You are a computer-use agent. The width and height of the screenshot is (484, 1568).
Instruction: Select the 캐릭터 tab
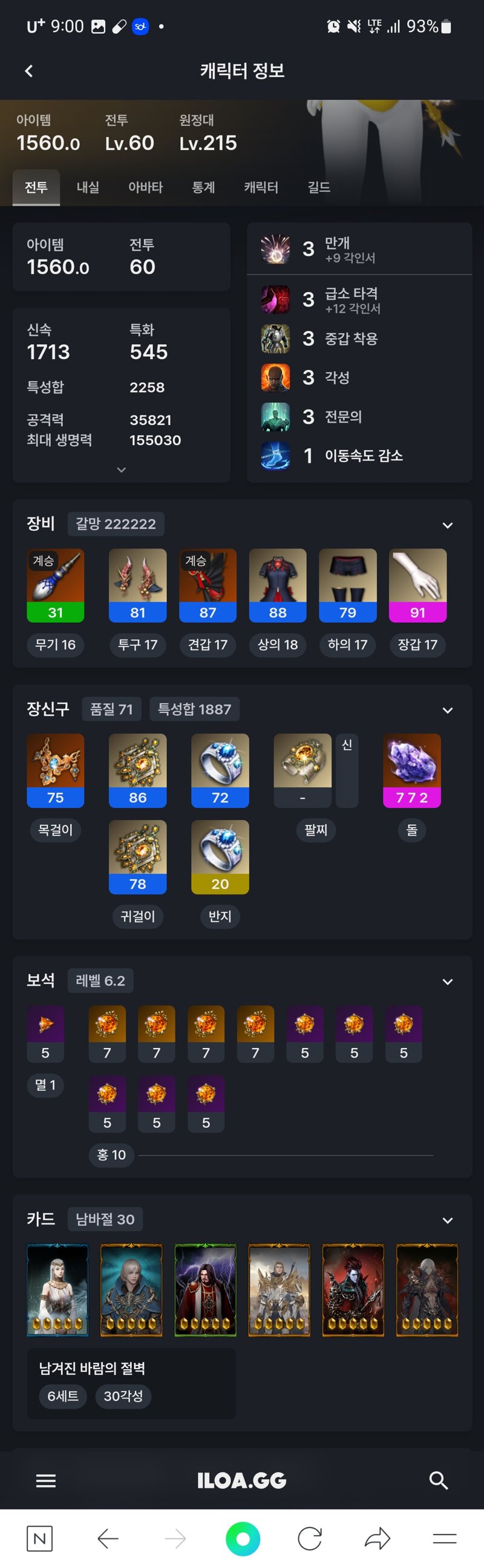[261, 187]
